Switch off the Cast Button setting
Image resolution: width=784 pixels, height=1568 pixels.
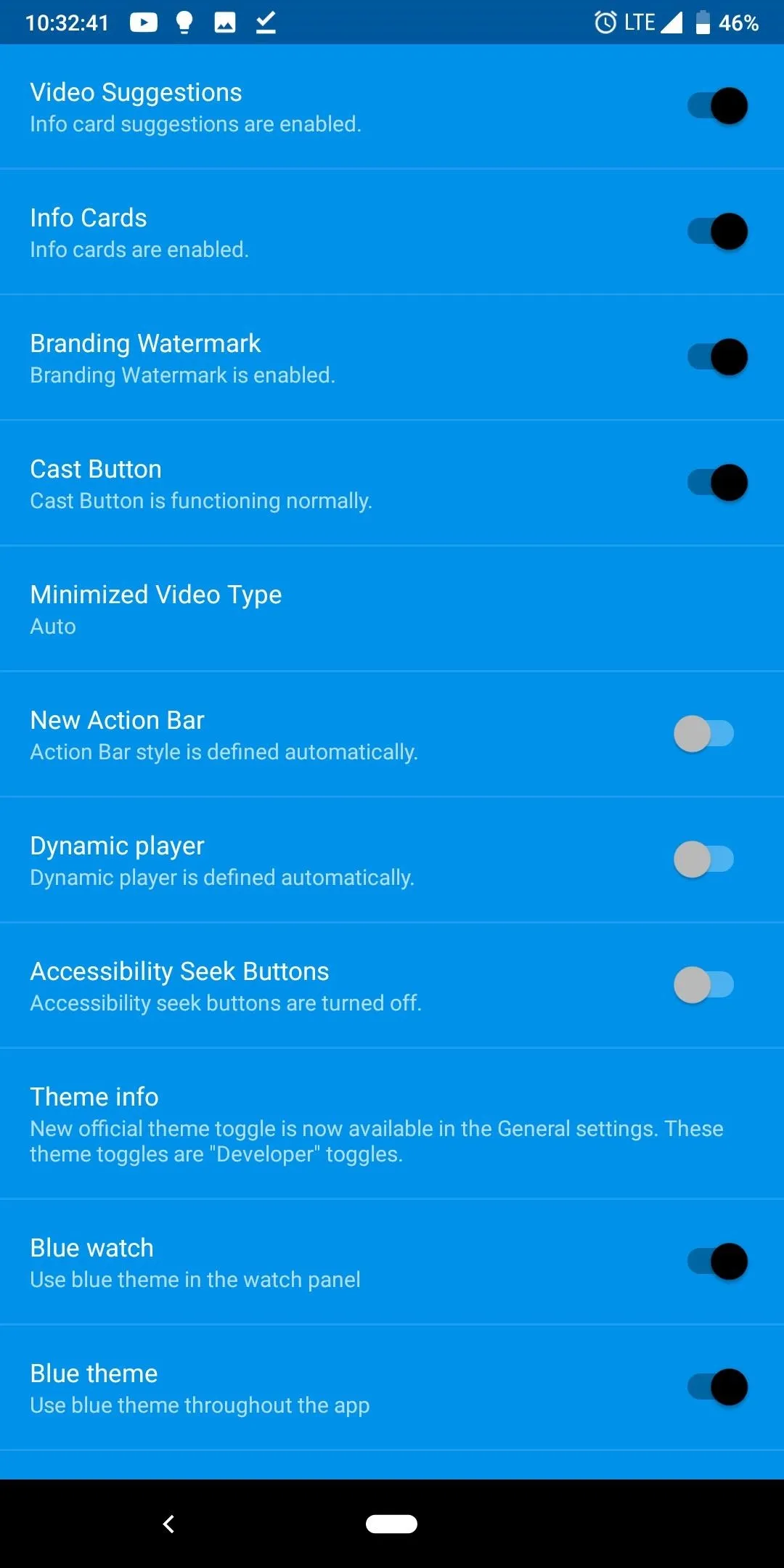[x=717, y=483]
